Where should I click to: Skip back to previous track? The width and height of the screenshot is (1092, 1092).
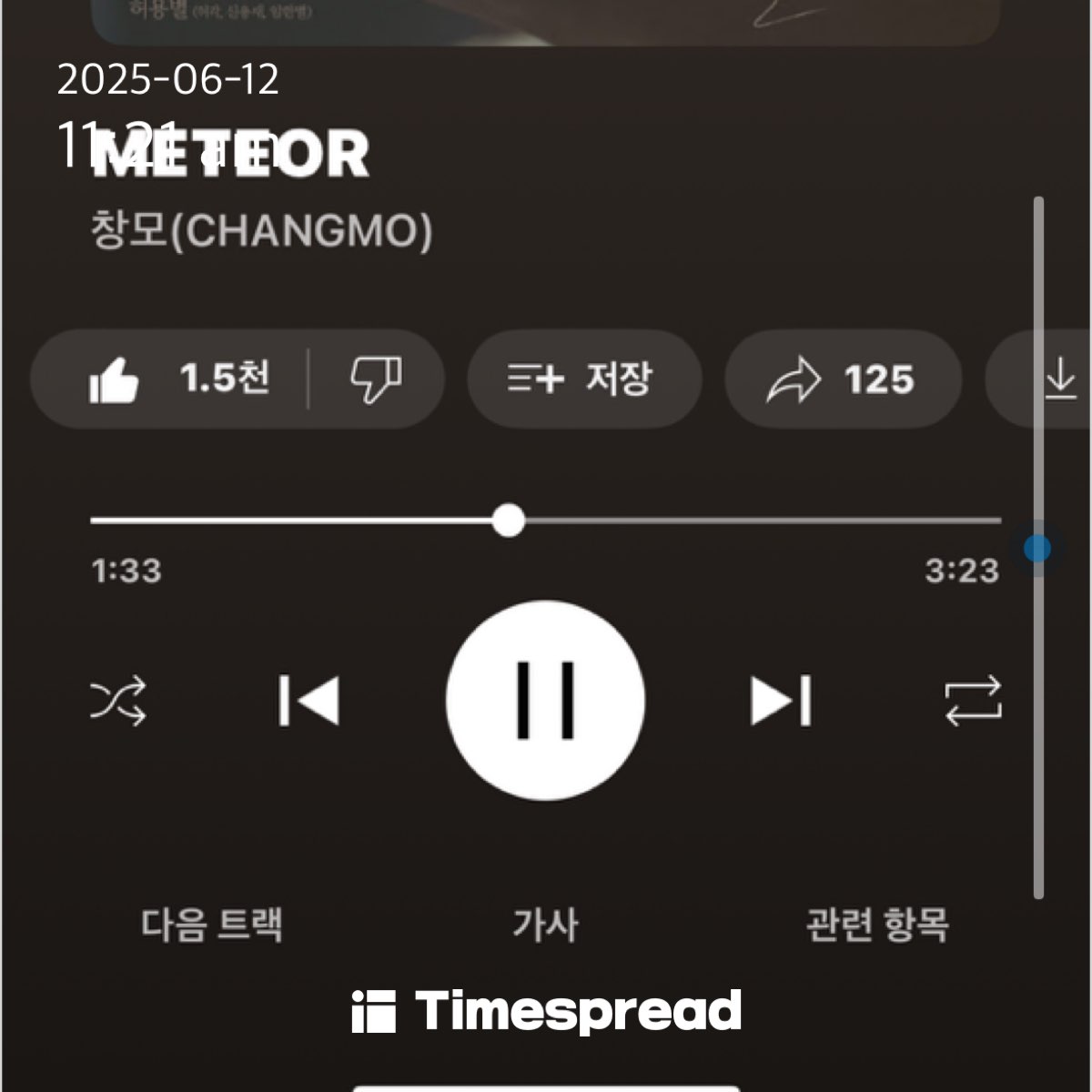pyautogui.click(x=309, y=701)
